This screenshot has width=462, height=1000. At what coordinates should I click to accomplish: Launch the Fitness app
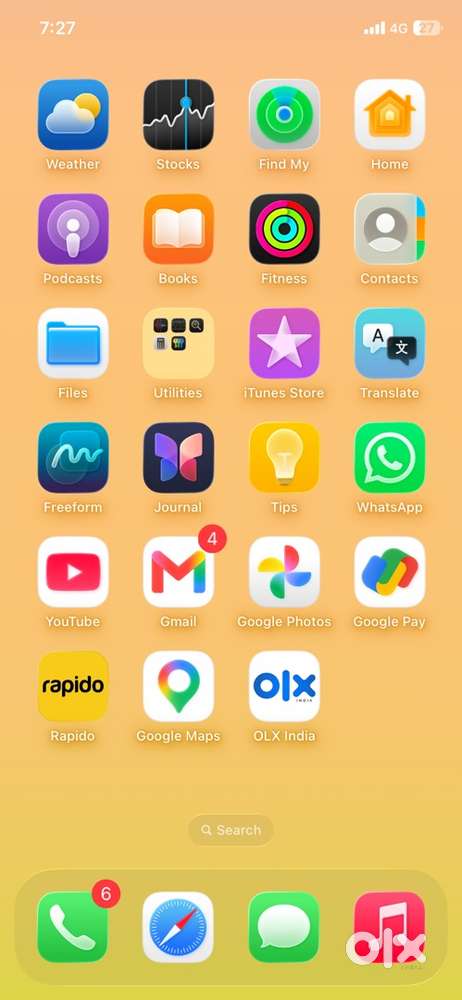[284, 229]
